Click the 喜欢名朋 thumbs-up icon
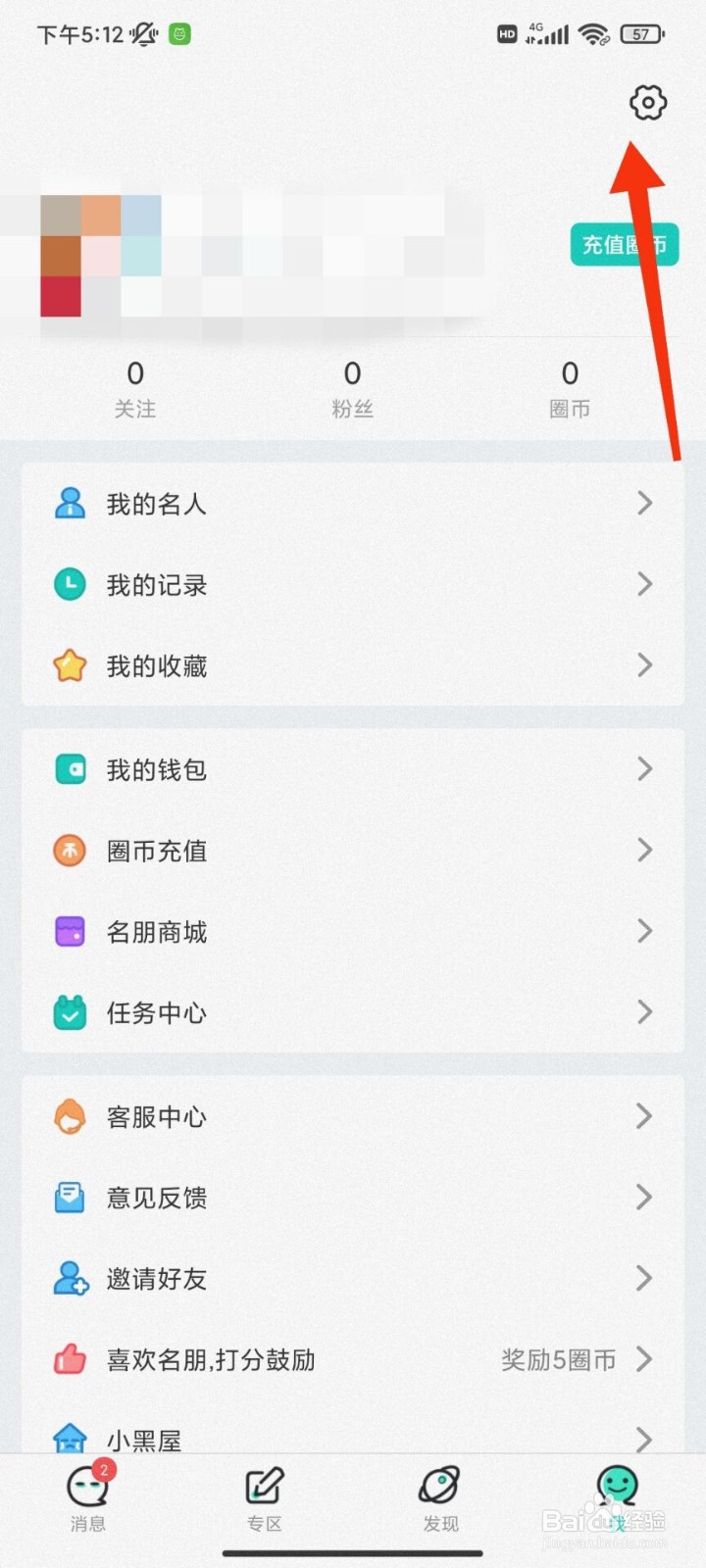The height and width of the screenshot is (1568, 706). (69, 1359)
